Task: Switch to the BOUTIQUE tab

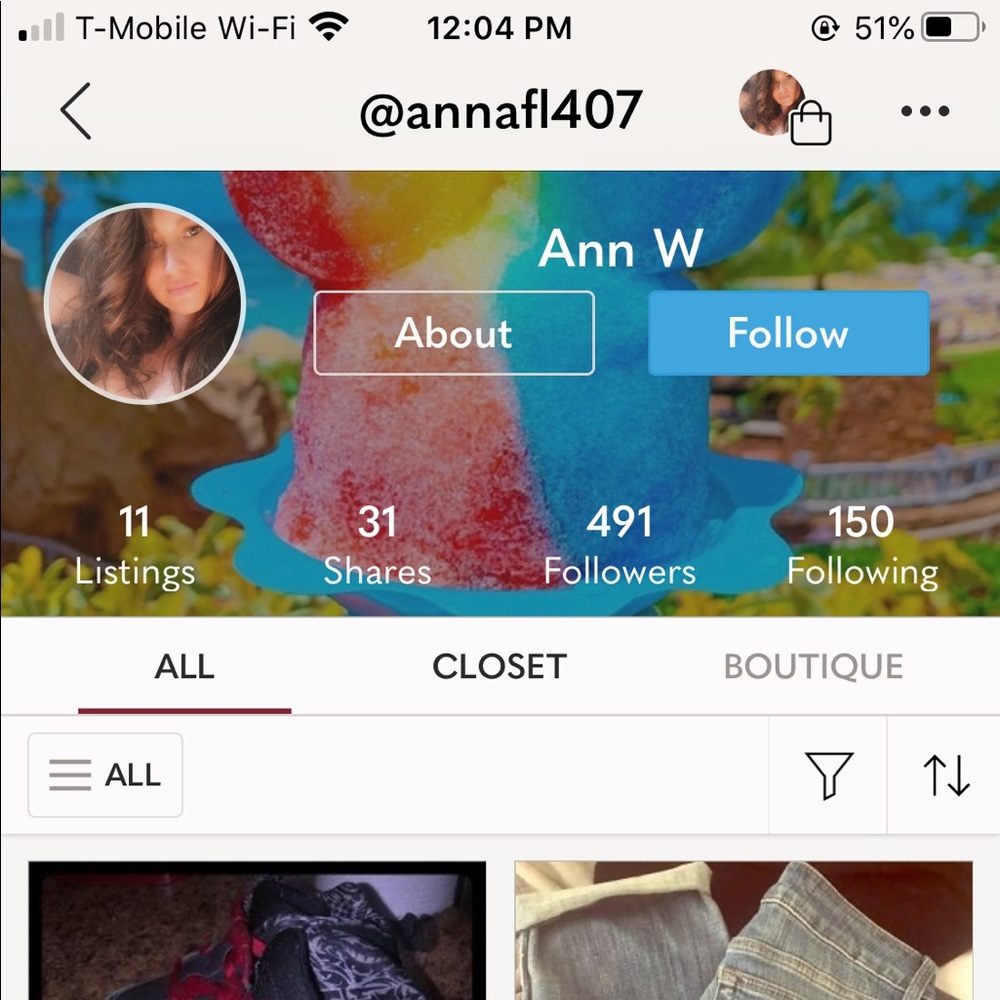Action: coord(813,667)
